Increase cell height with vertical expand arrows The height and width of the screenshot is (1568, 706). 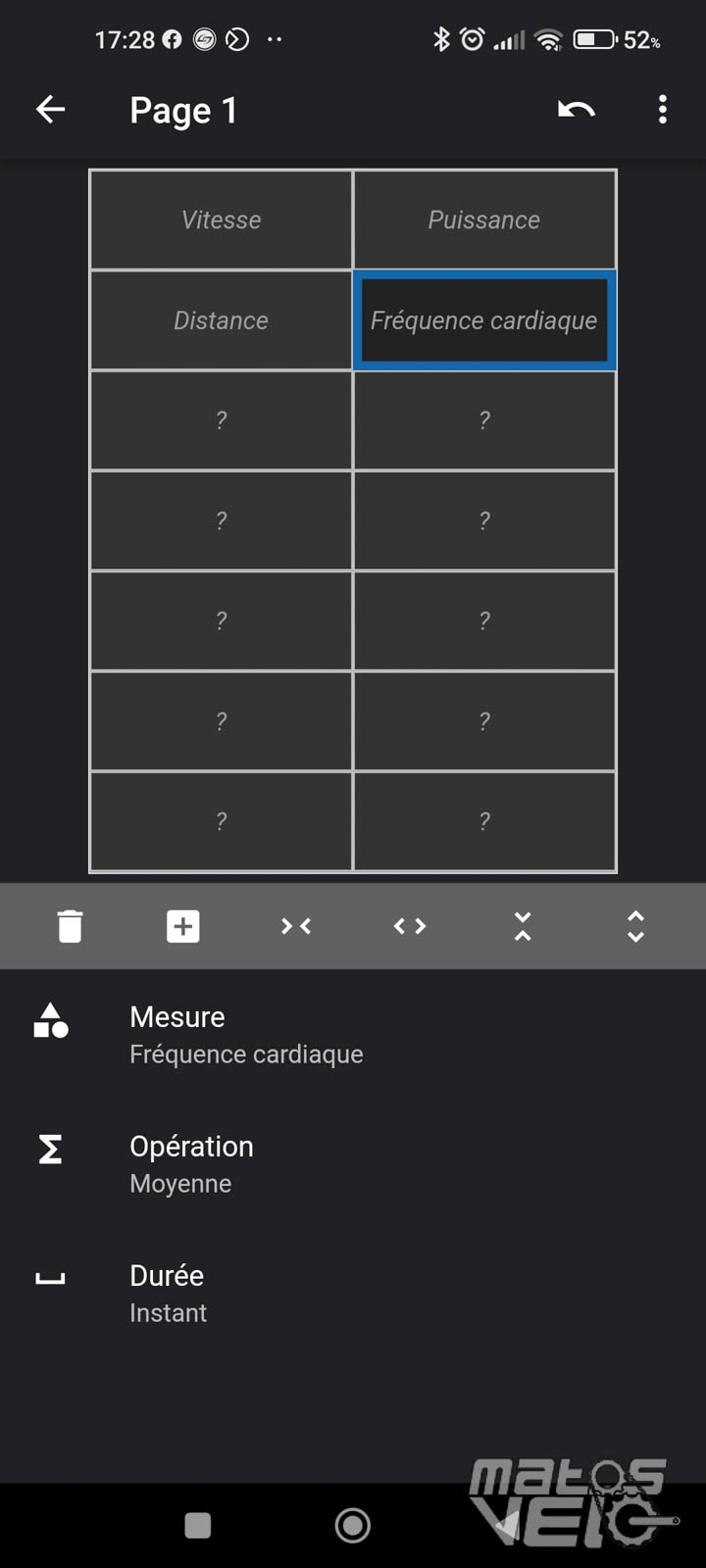pyautogui.click(x=635, y=926)
